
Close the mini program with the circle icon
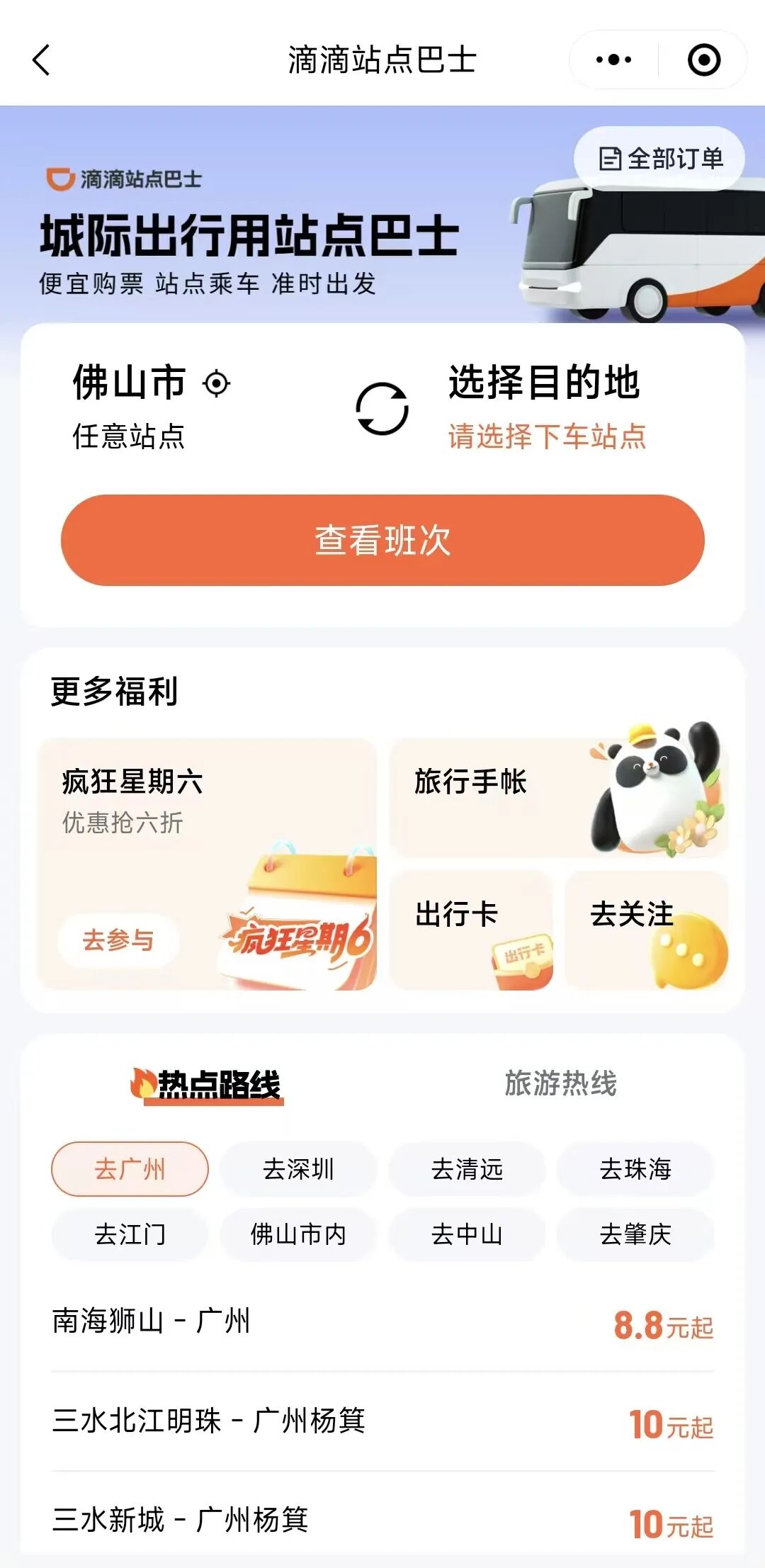pyautogui.click(x=704, y=60)
